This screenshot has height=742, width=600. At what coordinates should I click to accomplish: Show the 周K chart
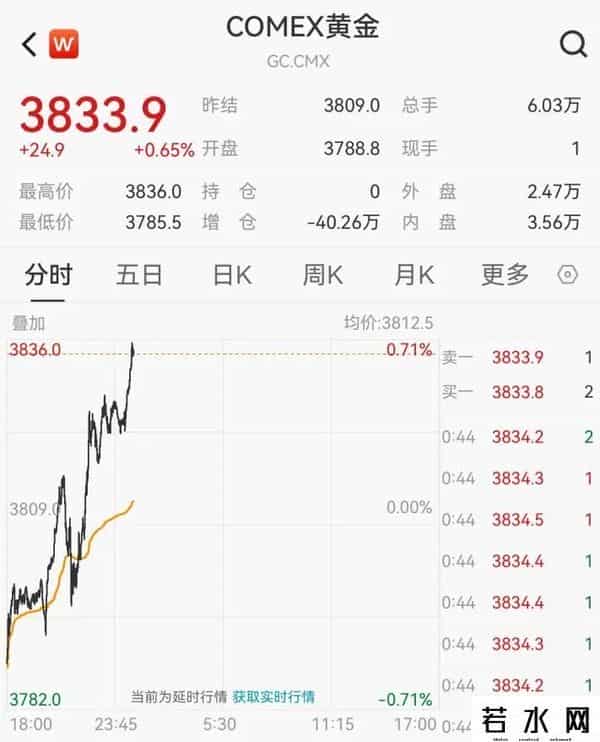point(323,274)
